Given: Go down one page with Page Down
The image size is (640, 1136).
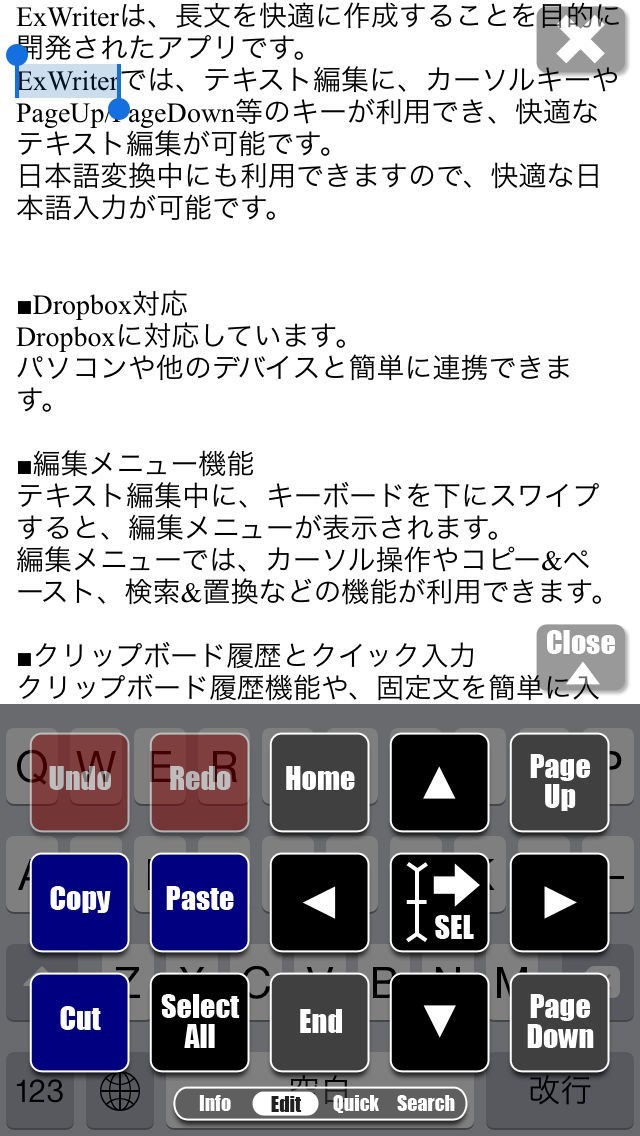Looking at the screenshot, I should pyautogui.click(x=559, y=1021).
